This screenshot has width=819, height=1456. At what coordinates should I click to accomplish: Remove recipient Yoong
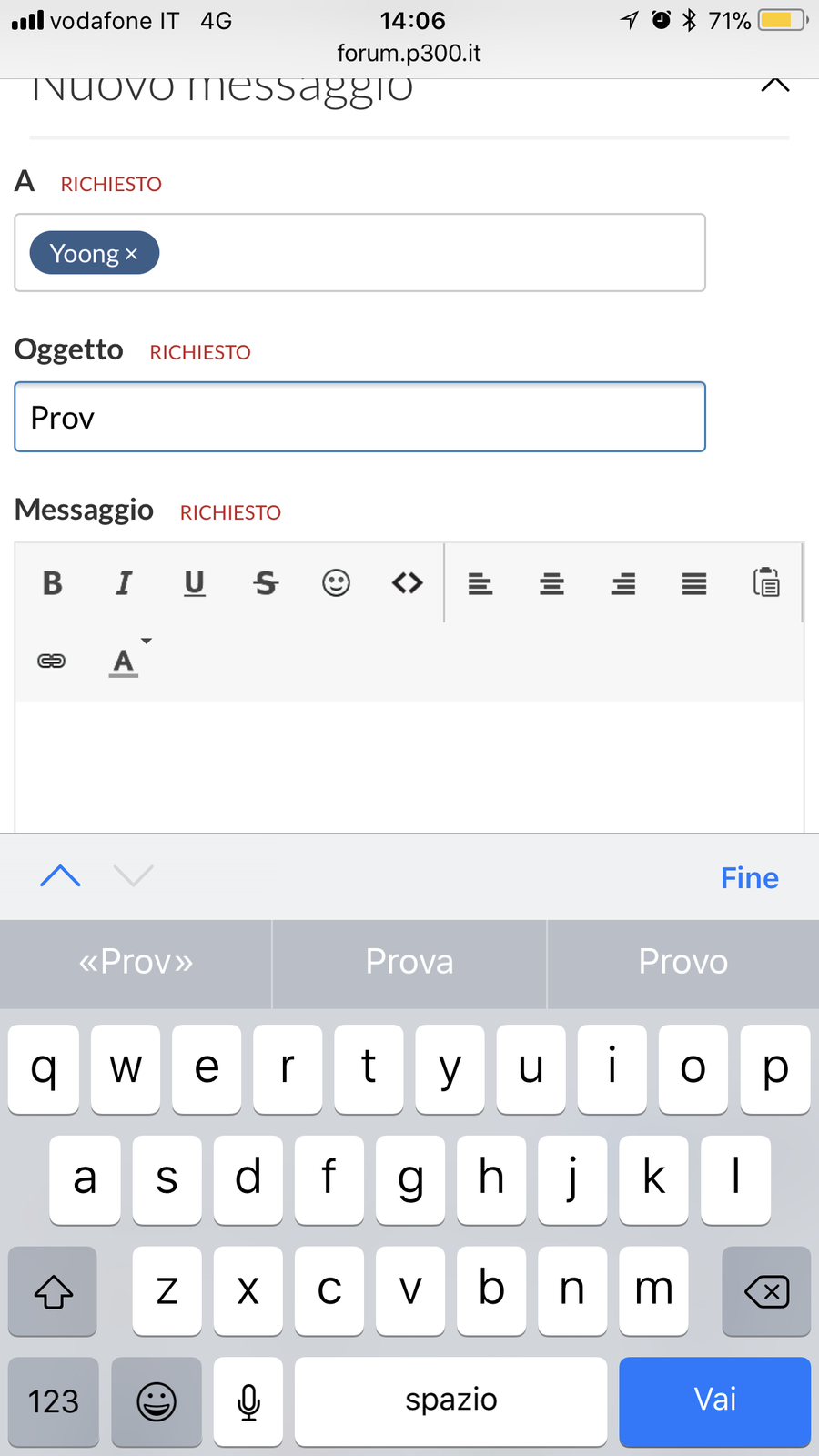pos(132,254)
